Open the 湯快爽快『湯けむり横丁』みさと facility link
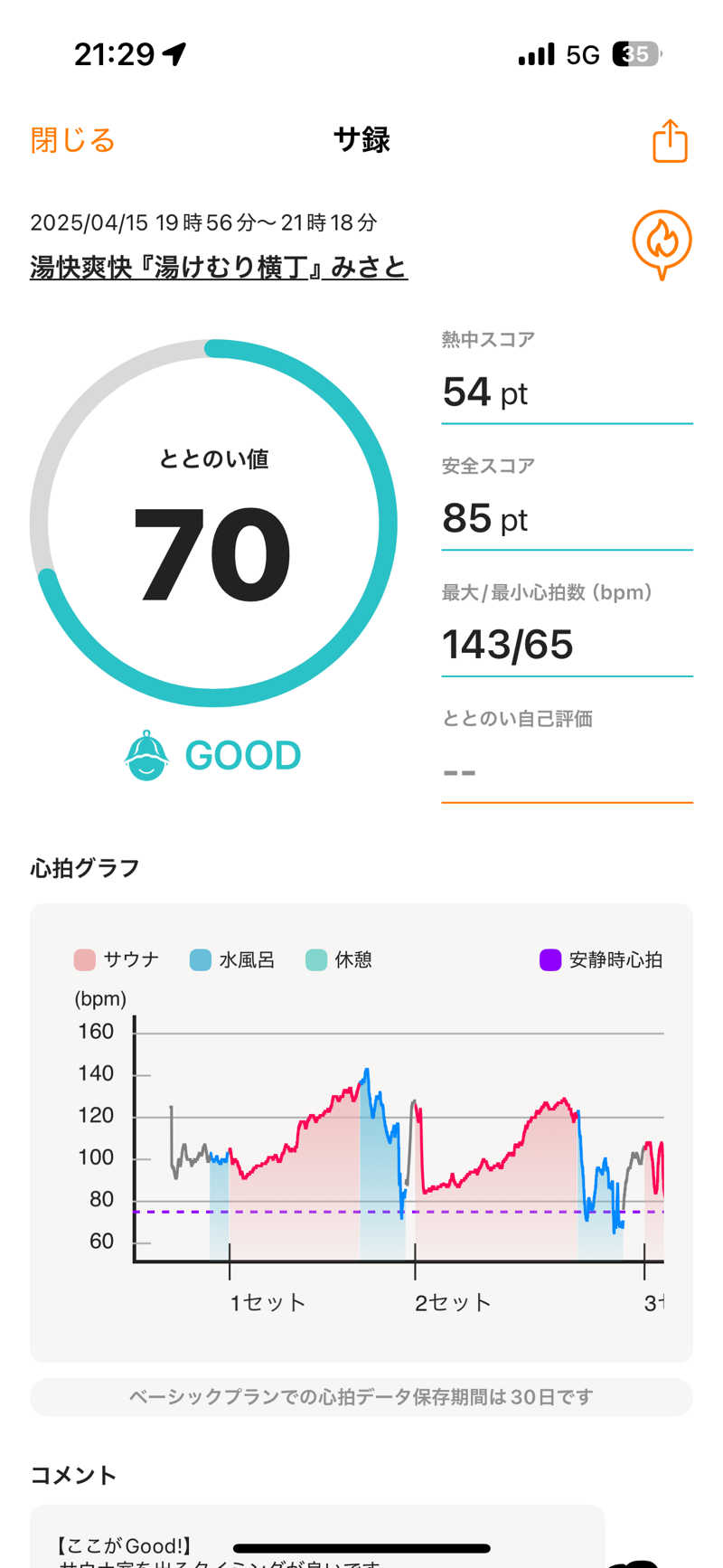The image size is (723, 1568). click(x=219, y=268)
